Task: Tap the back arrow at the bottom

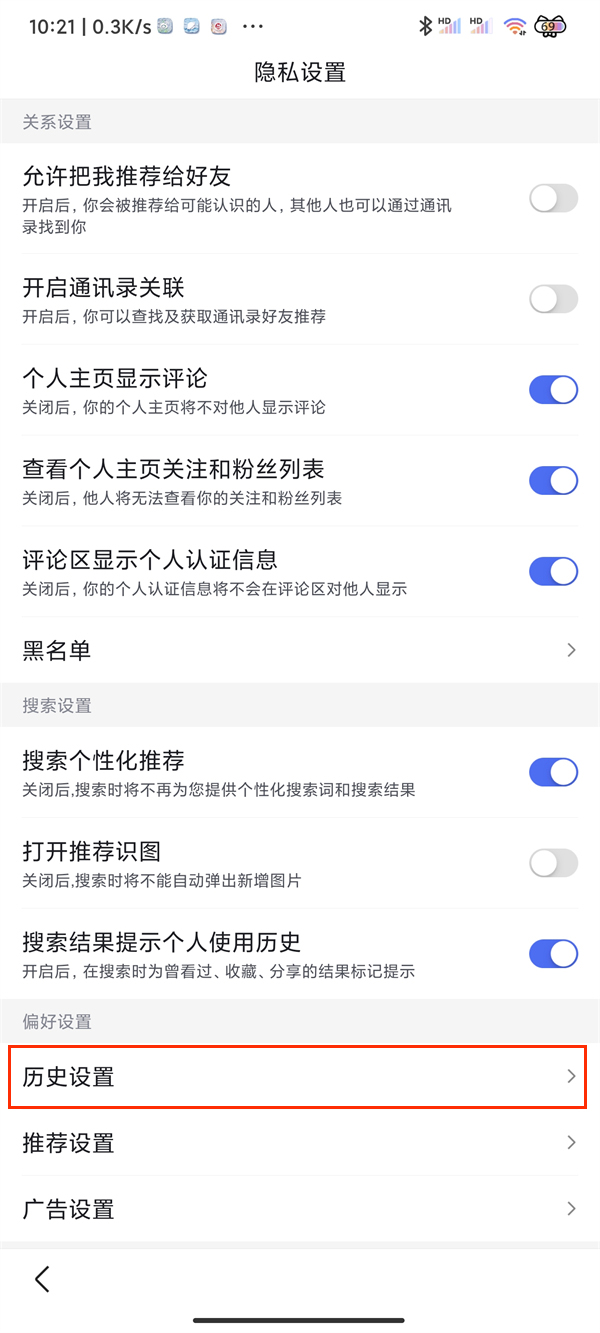Action: (42, 1278)
